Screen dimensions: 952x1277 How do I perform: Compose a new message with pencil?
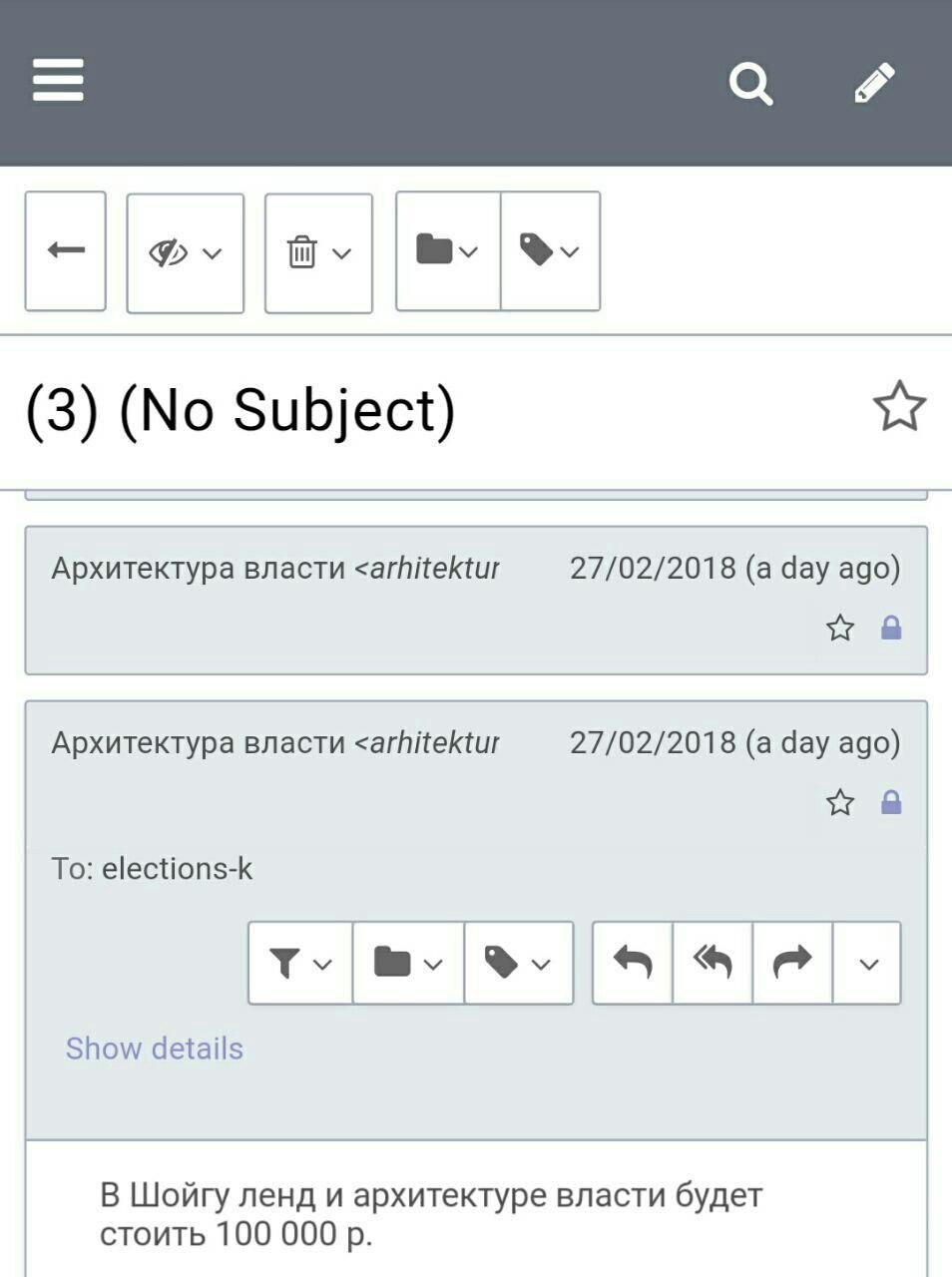(874, 83)
